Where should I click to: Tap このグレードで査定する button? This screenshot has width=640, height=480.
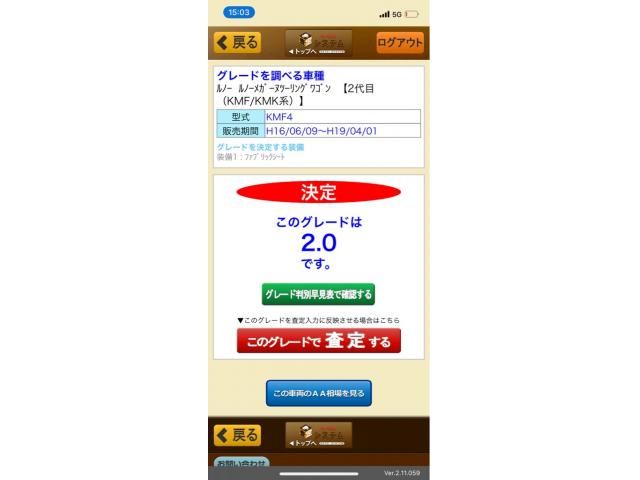click(x=318, y=341)
